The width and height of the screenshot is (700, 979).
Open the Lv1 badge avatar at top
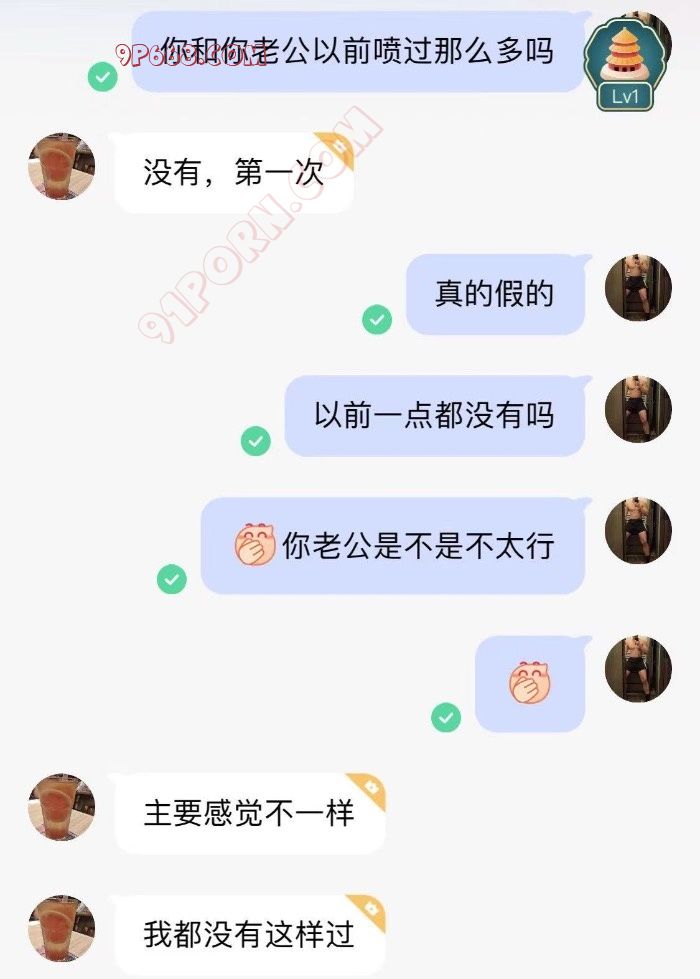click(626, 62)
